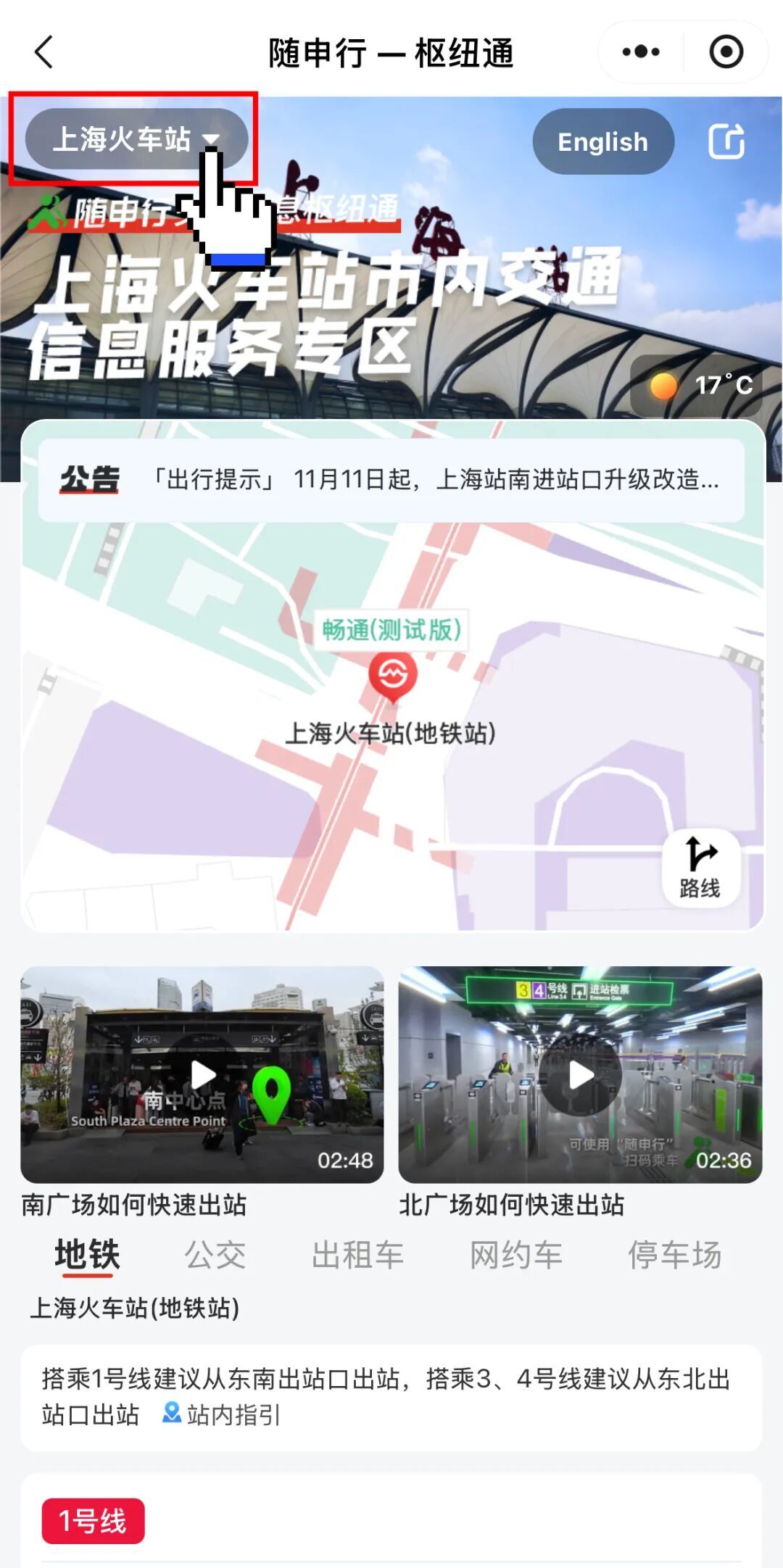This screenshot has height=1568, width=783.
Task: Switch language with the English button
Action: (602, 141)
